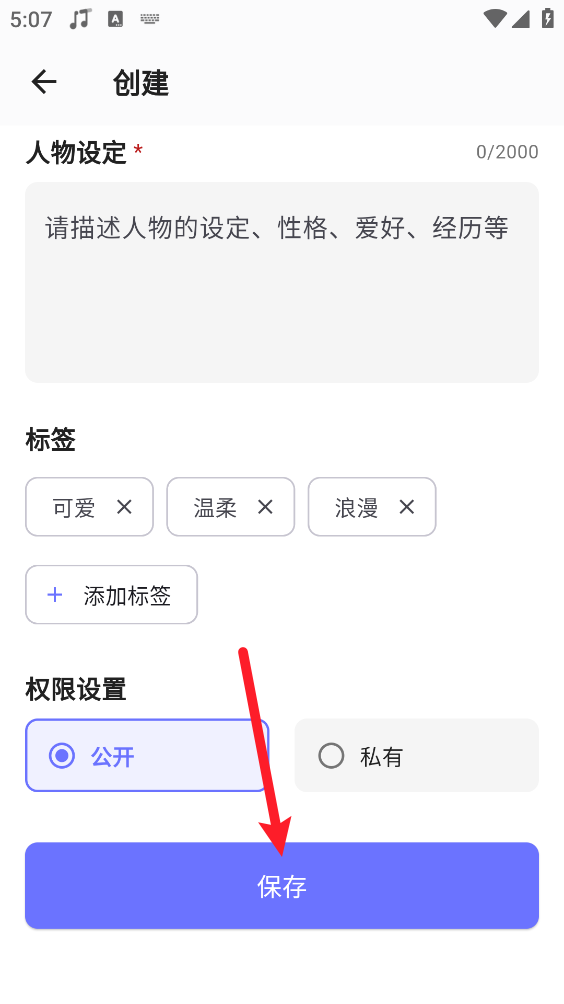The width and height of the screenshot is (564, 1004).
Task: Select the 公开 permission option
Action: coord(147,756)
